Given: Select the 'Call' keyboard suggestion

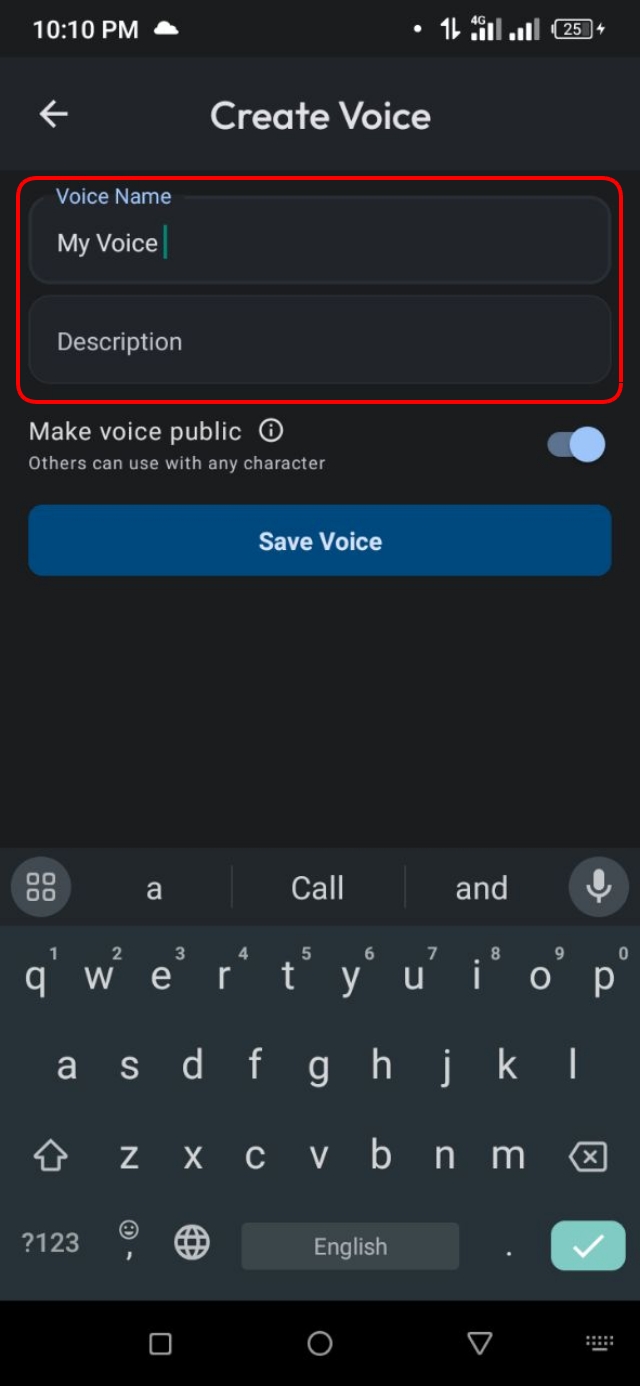Looking at the screenshot, I should click(317, 888).
